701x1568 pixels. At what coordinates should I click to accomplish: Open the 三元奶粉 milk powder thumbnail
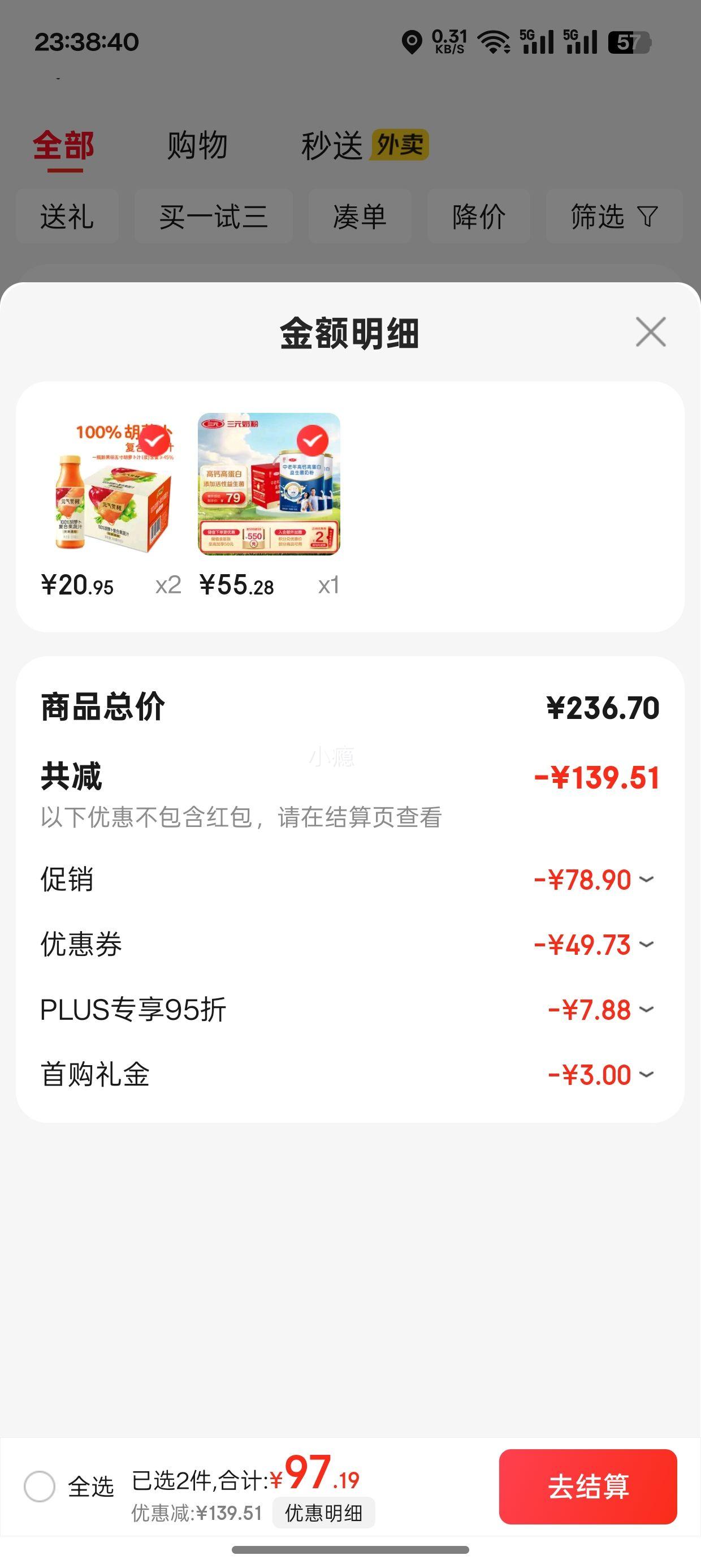pyautogui.click(x=269, y=485)
